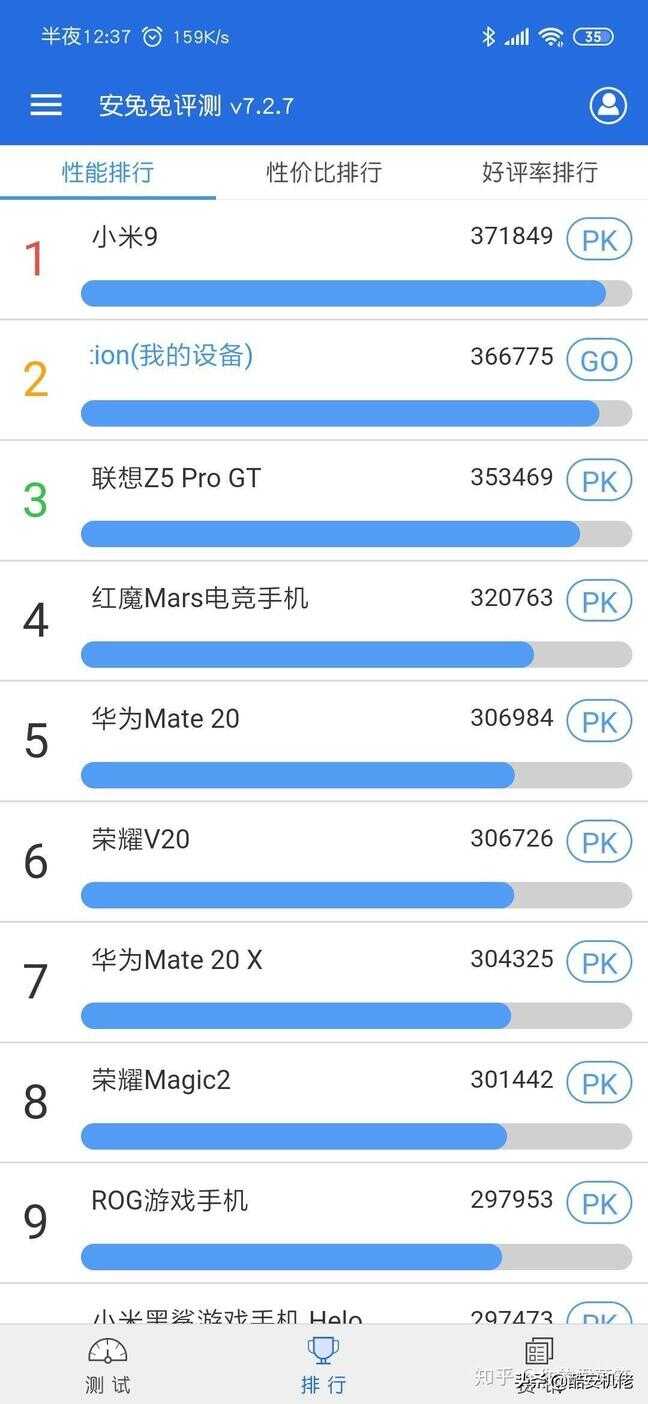This screenshot has width=648, height=1404.
Task: Switch to the 好评率排行 tab
Action: tap(539, 172)
